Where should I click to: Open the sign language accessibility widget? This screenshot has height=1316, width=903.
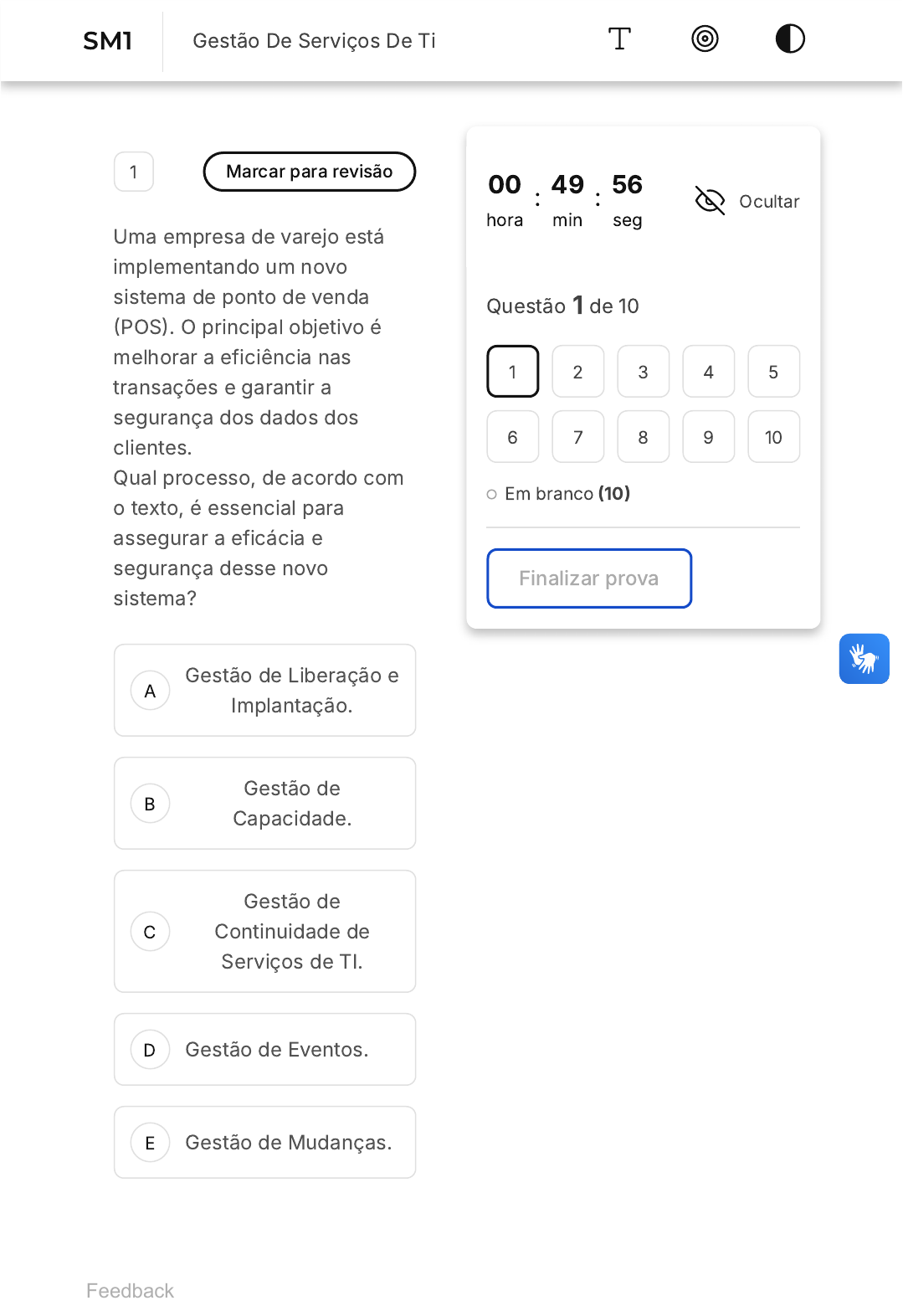click(x=865, y=659)
